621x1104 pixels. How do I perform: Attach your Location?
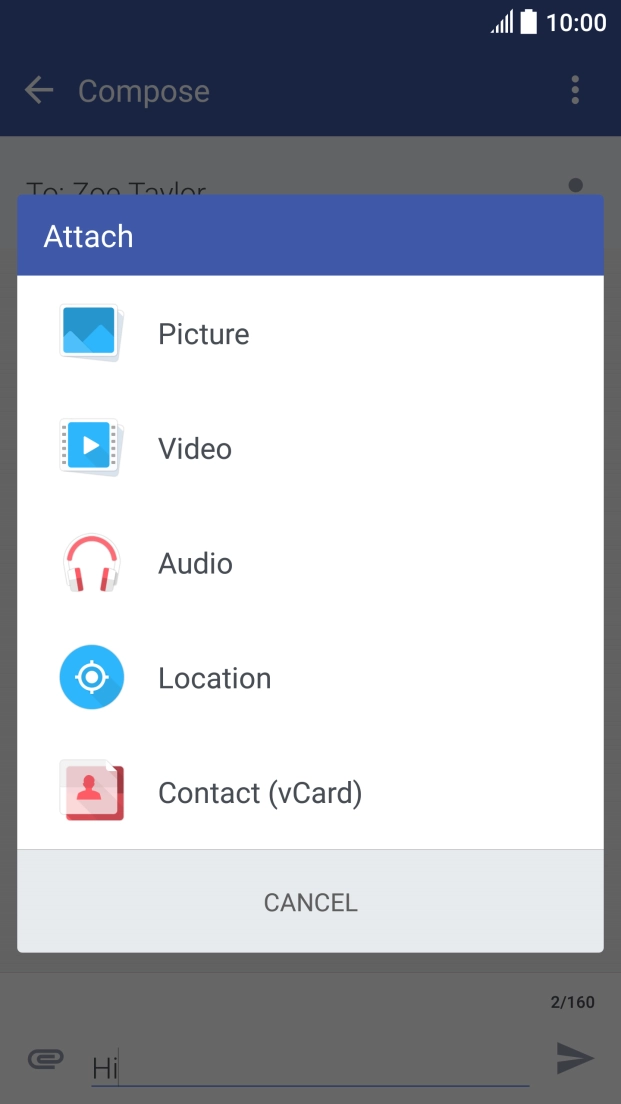coord(214,679)
